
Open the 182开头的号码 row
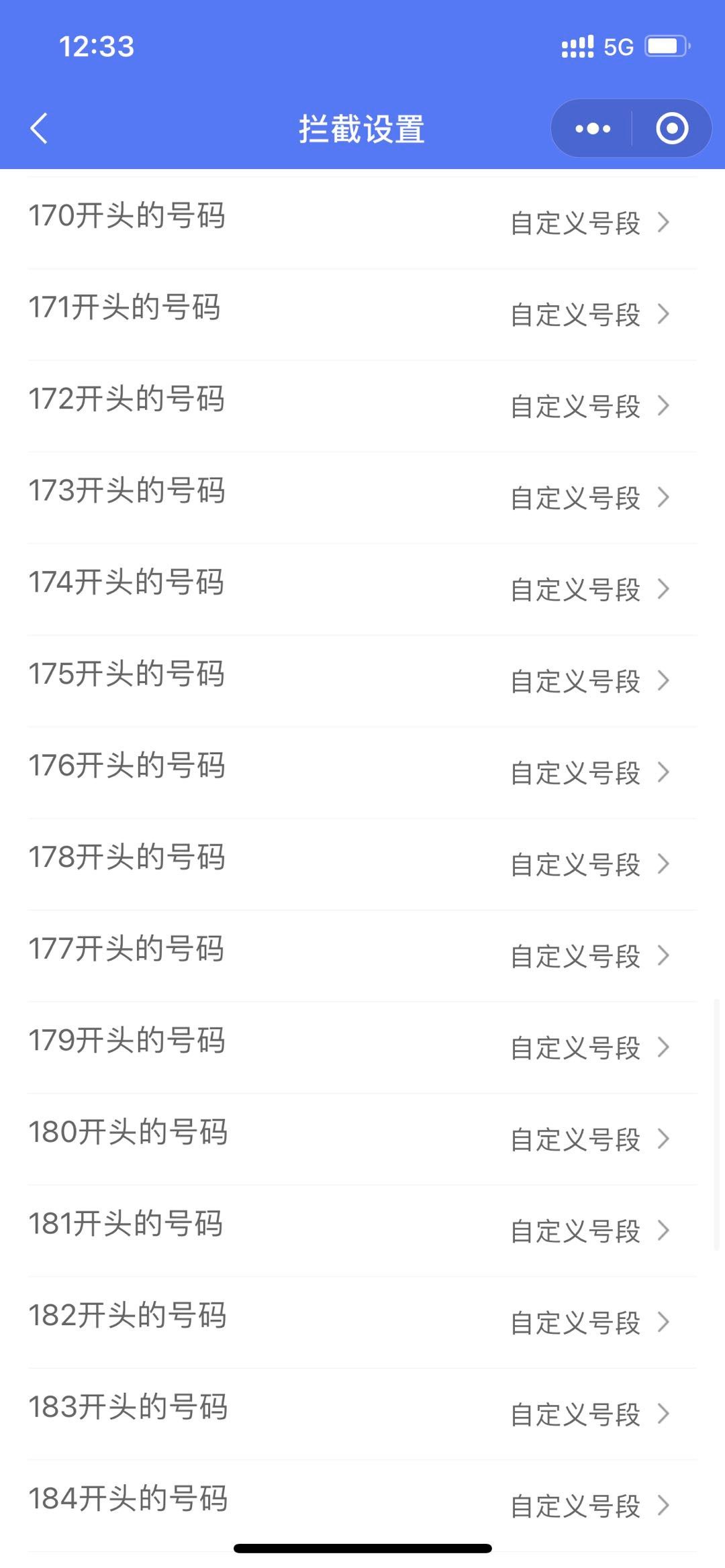point(362,1322)
